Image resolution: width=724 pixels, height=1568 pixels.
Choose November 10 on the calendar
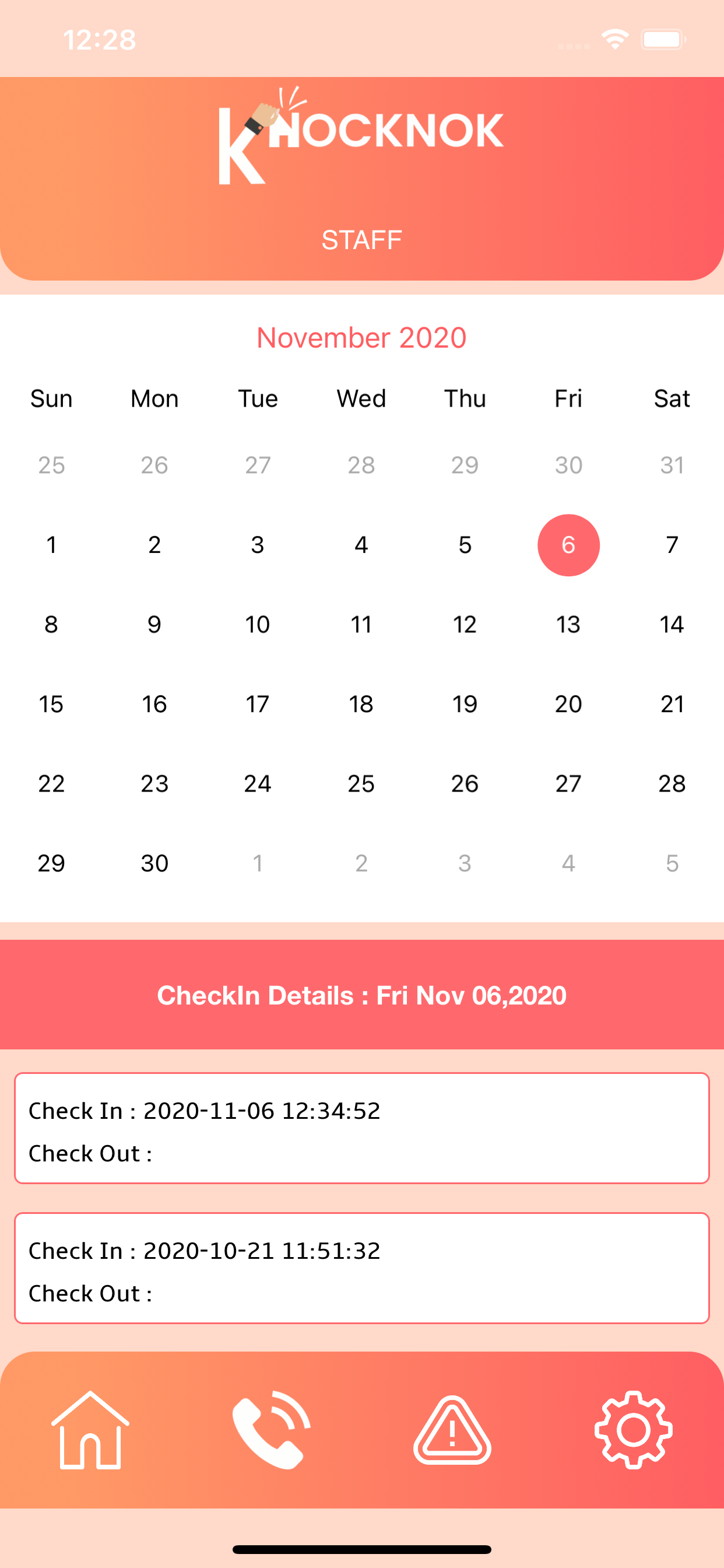[258, 625]
